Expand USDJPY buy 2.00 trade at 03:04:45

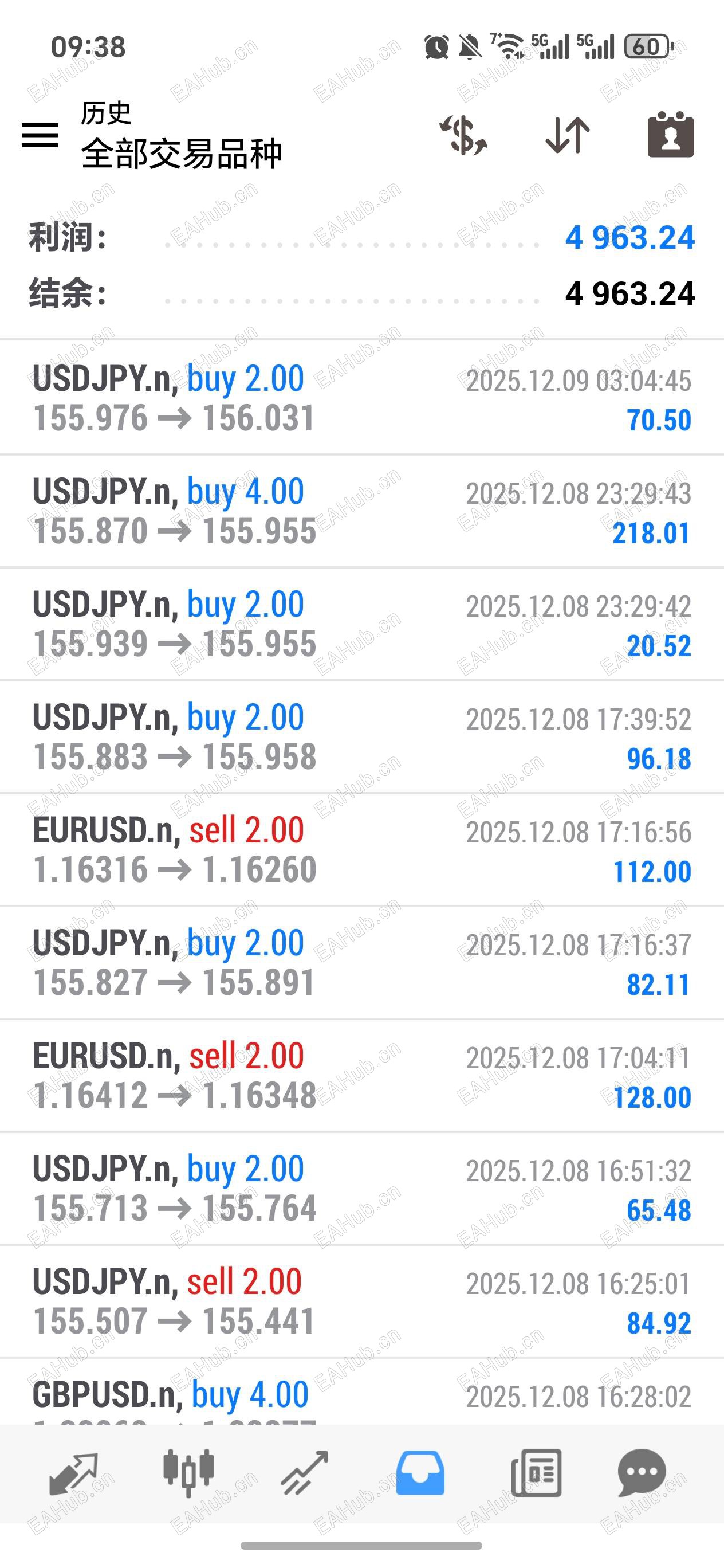[362, 398]
